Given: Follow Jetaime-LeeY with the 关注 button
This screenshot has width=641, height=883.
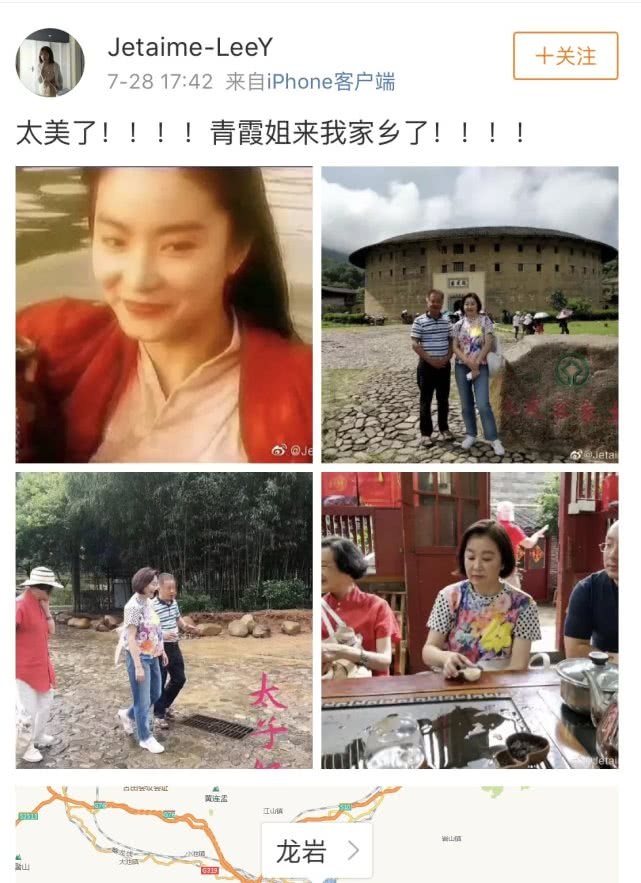Looking at the screenshot, I should [x=565, y=55].
